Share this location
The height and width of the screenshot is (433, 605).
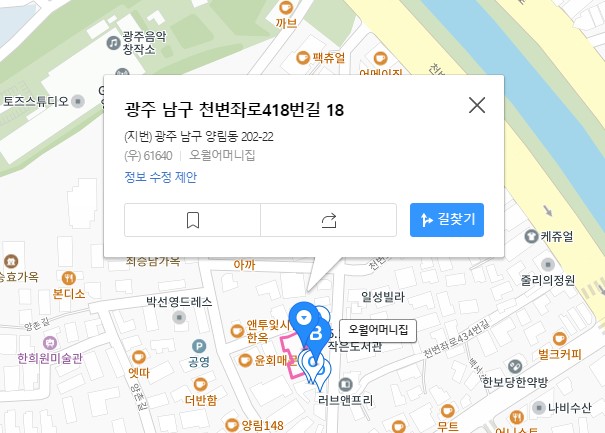328,220
